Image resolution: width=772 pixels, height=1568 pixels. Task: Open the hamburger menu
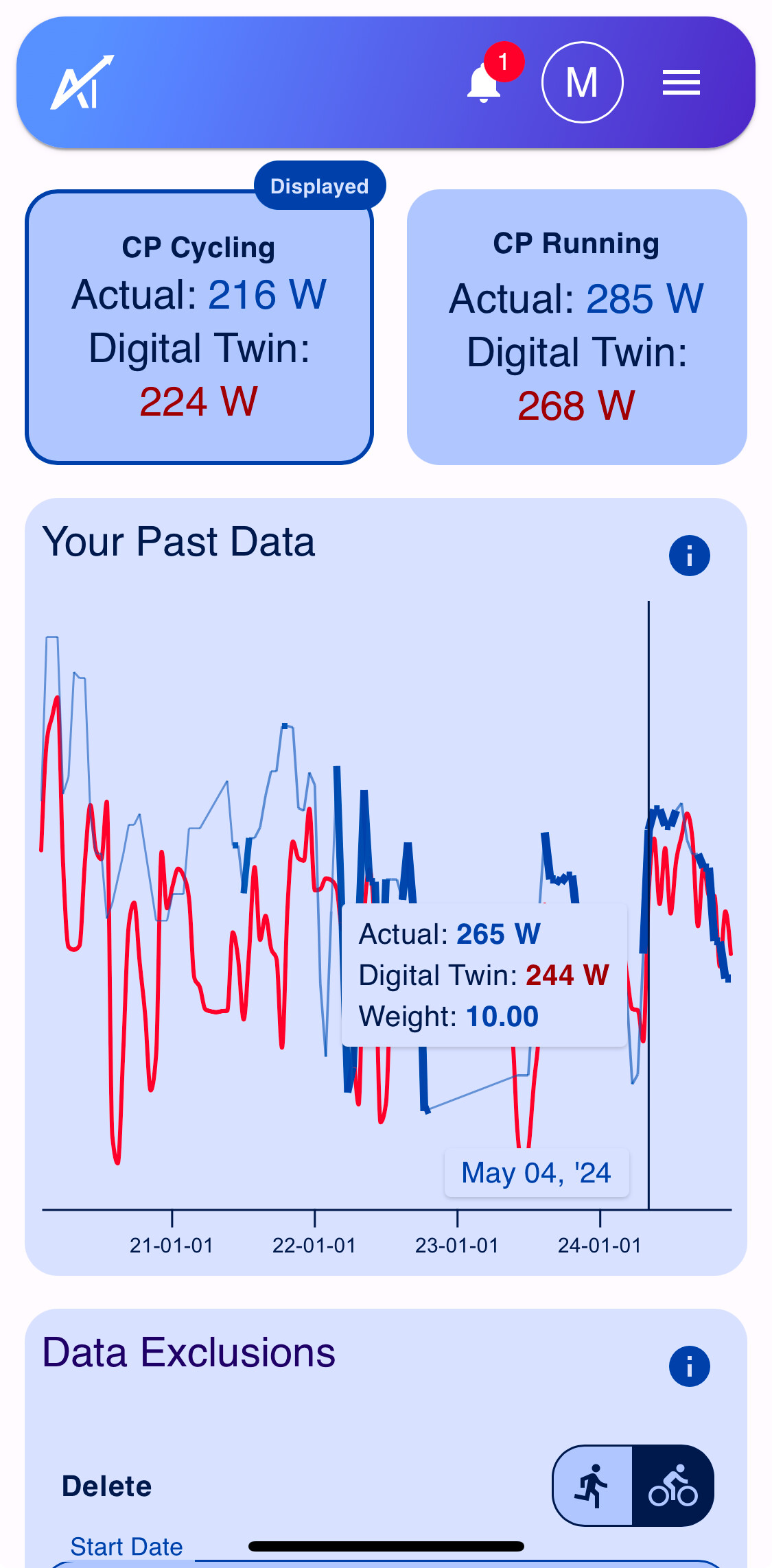pos(681,82)
